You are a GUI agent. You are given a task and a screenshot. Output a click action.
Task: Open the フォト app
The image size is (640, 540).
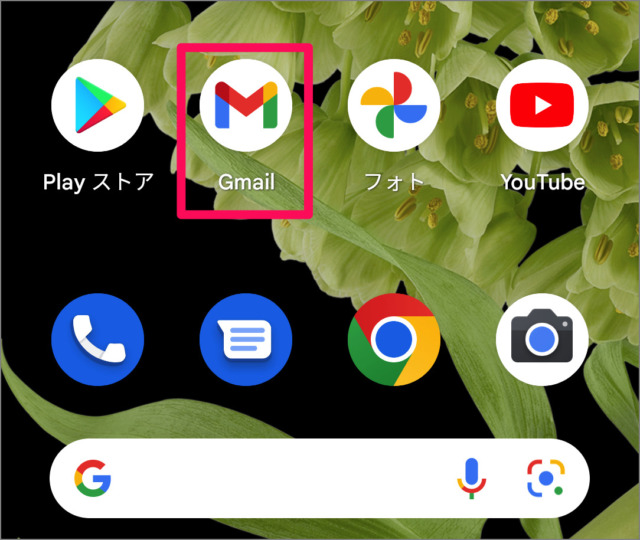coord(393,104)
